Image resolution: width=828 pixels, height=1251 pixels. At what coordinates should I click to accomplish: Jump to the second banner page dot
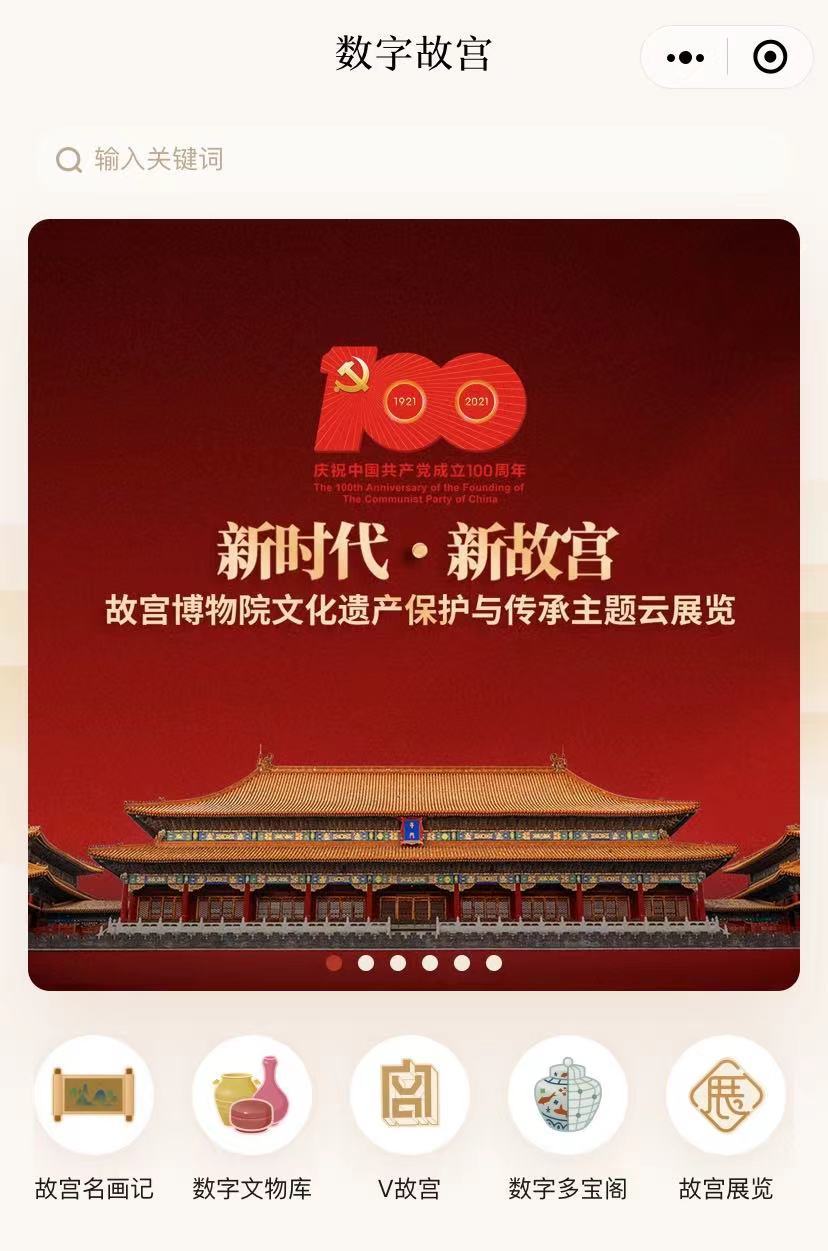click(x=366, y=963)
